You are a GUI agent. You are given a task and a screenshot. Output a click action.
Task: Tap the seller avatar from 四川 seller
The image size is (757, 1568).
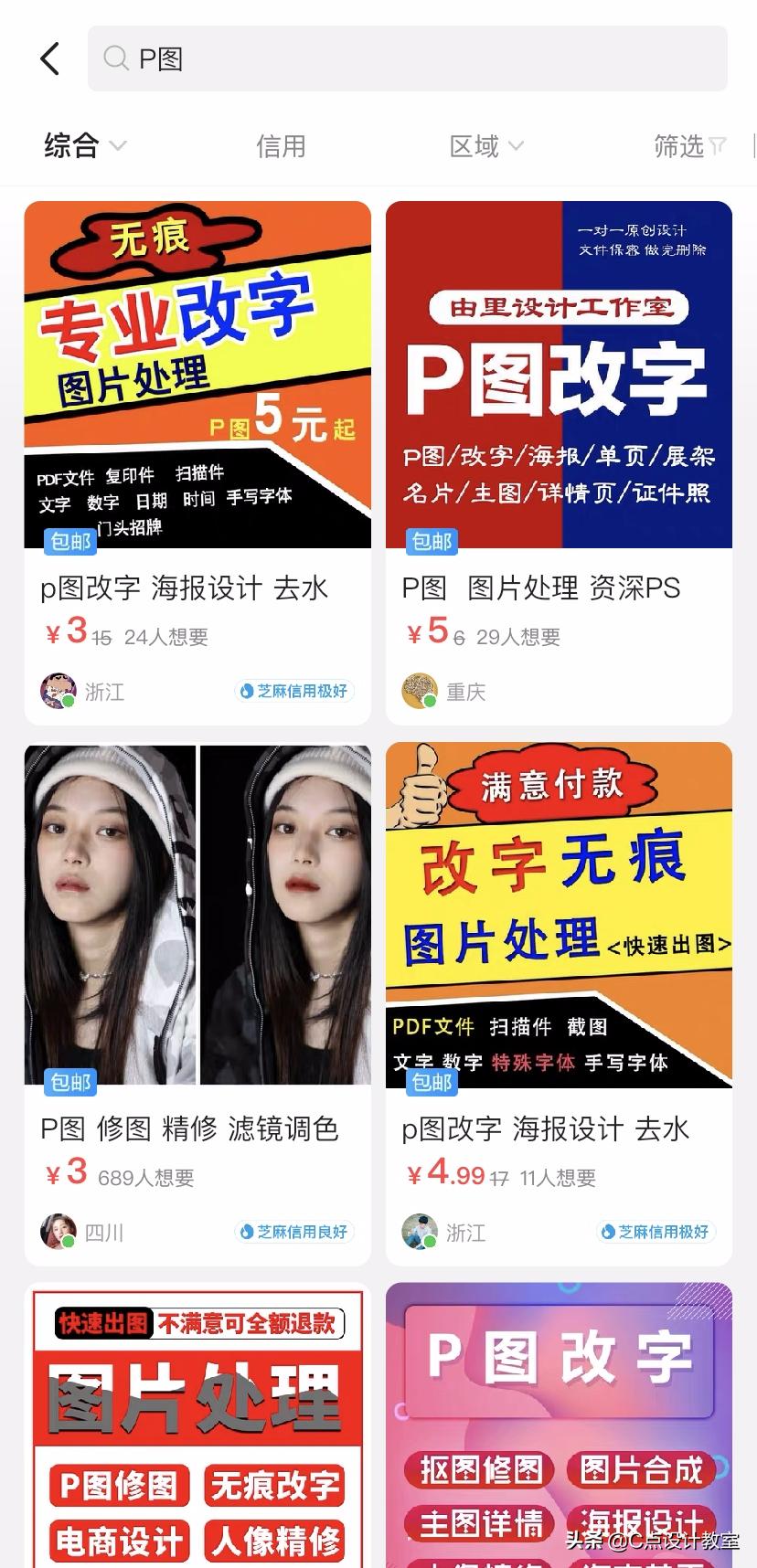coord(57,1232)
